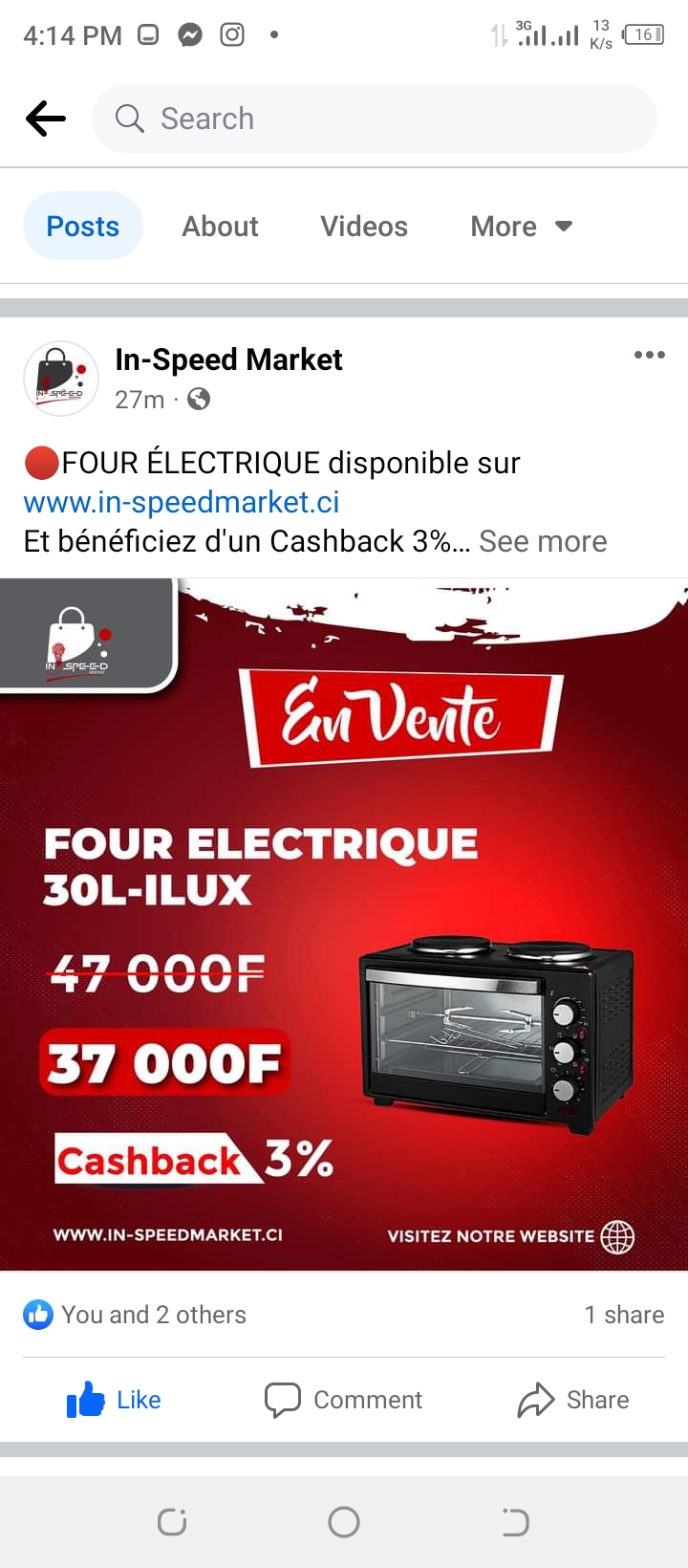Tap the system home button
The image size is (688, 1568).
[344, 1521]
